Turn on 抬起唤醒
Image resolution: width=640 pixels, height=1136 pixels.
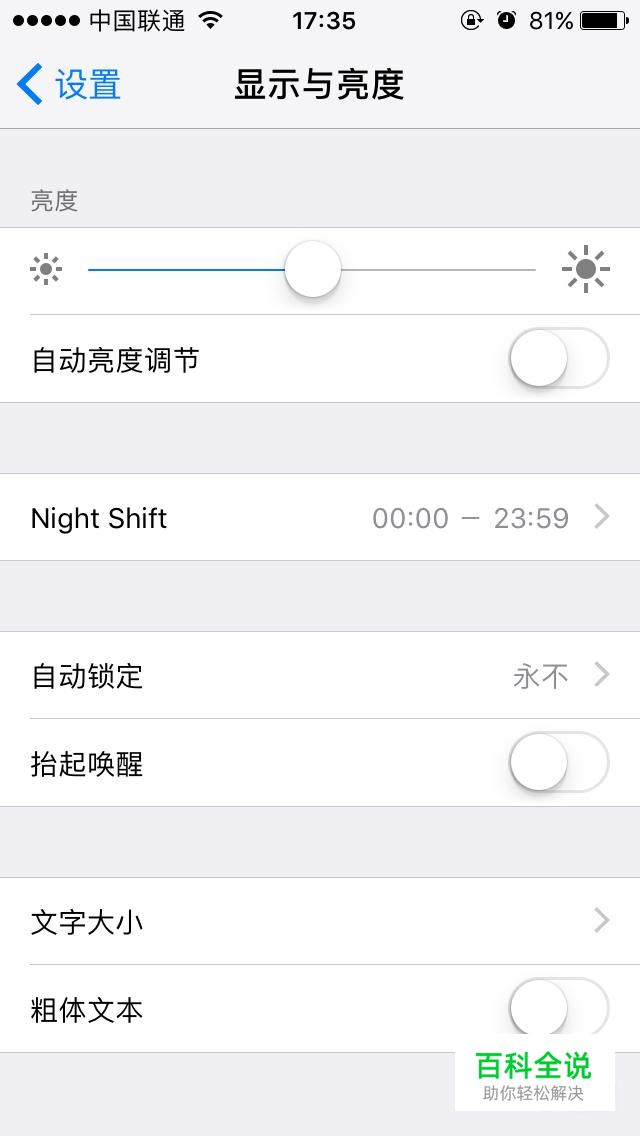(559, 762)
